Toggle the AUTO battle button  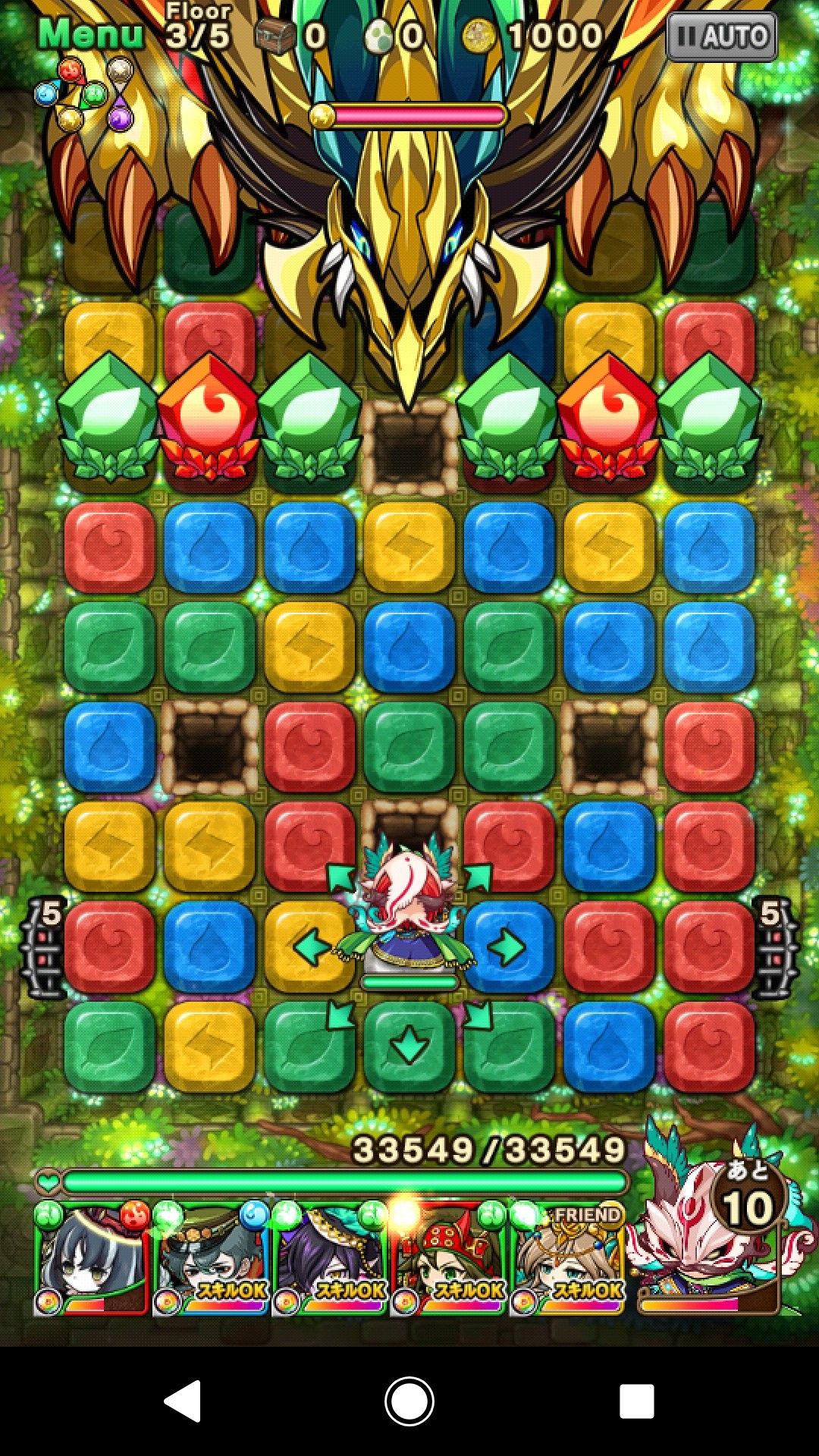coord(721,36)
